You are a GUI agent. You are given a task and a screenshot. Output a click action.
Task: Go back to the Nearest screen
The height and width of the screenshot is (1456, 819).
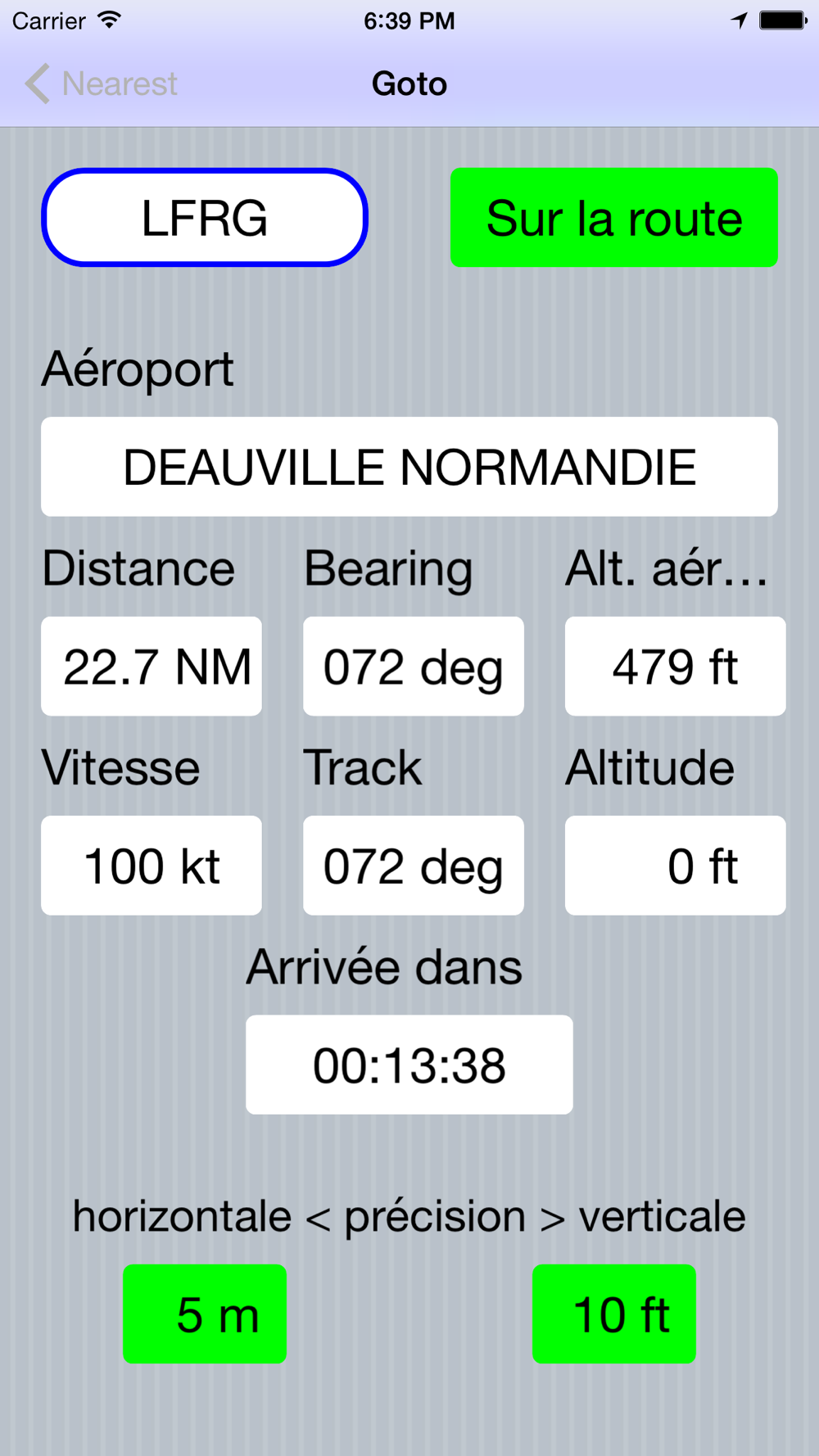click(102, 84)
